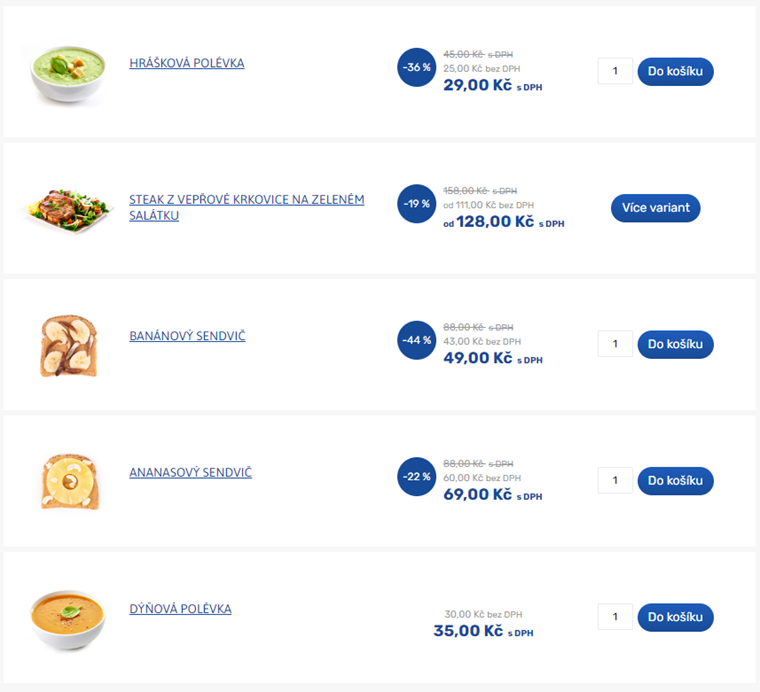The image size is (760, 692).
Task: Edit quantity field for Ananasový sendvič
Action: coord(615,481)
